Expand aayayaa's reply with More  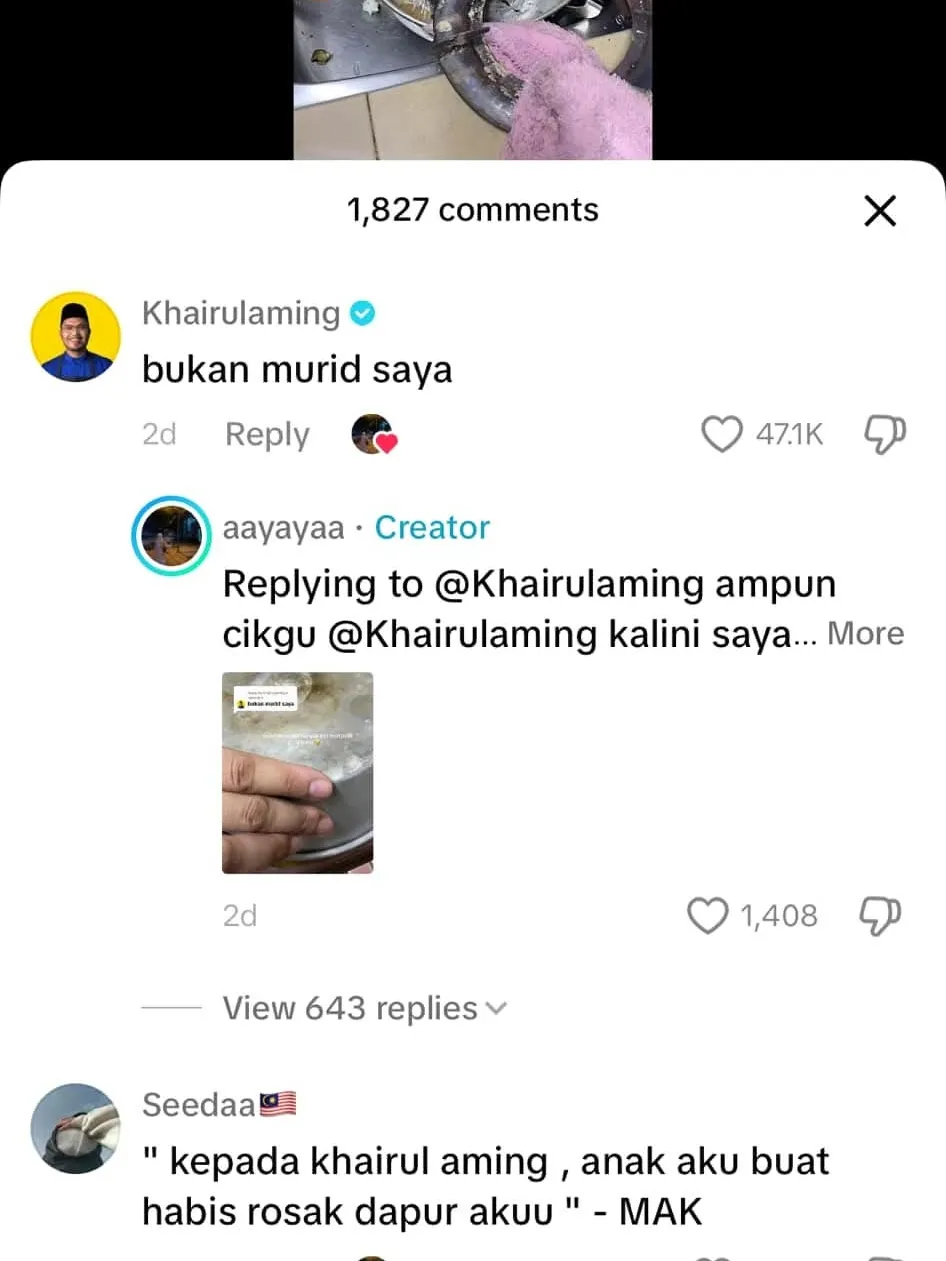pos(865,634)
